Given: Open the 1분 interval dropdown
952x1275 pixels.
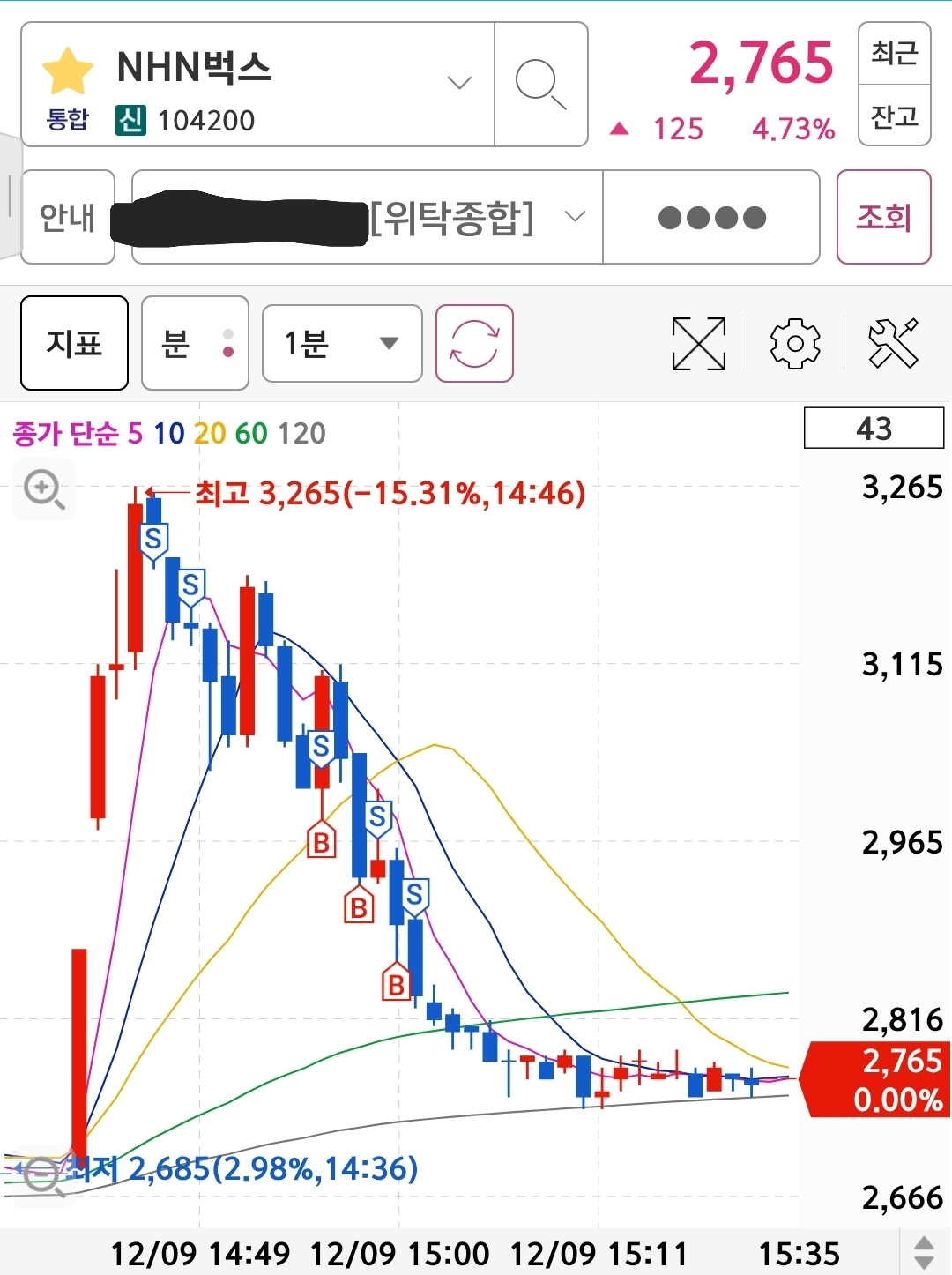Looking at the screenshot, I should pyautogui.click(x=342, y=343).
